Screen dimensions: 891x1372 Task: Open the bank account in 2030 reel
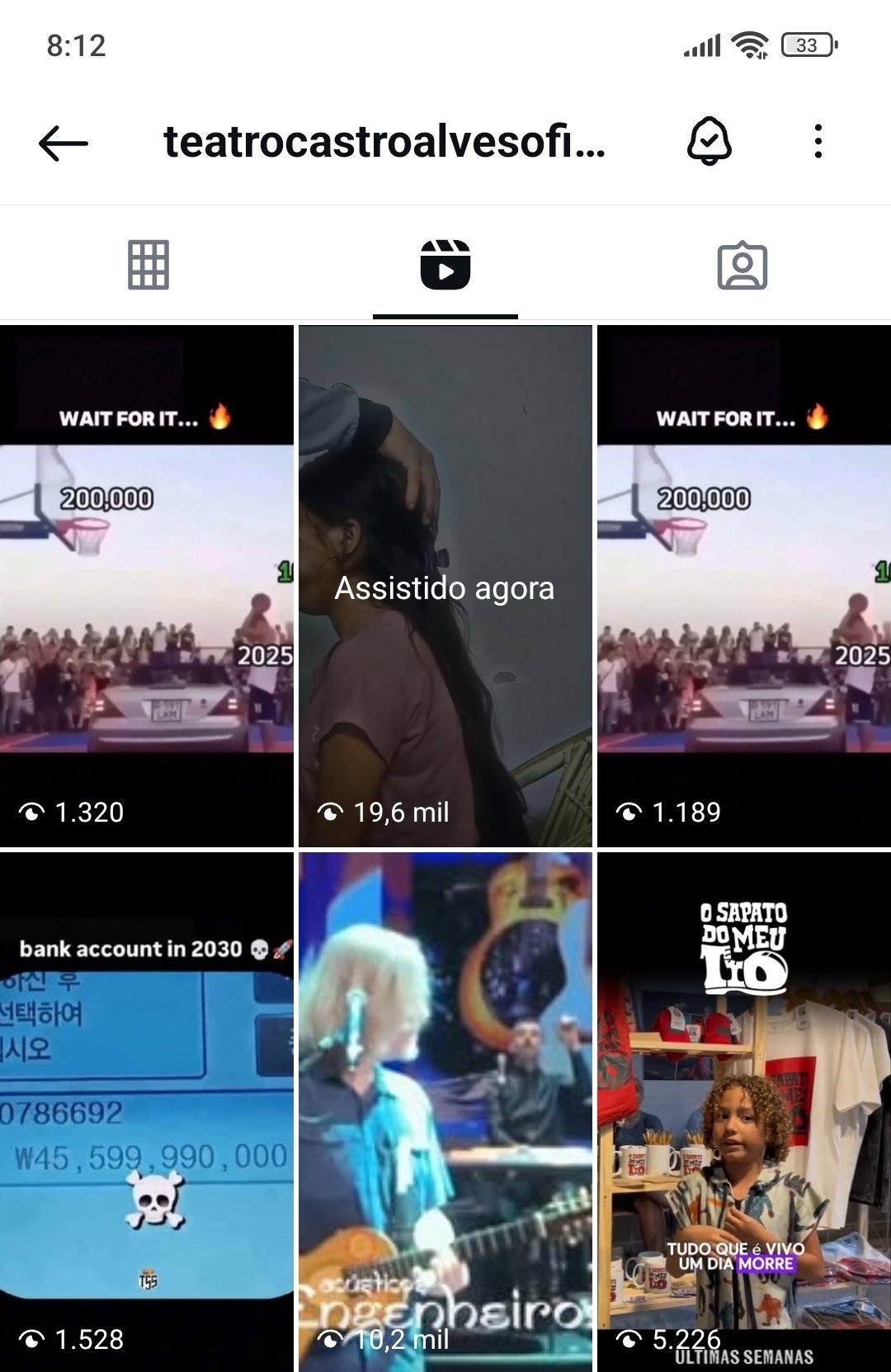coord(147,1111)
